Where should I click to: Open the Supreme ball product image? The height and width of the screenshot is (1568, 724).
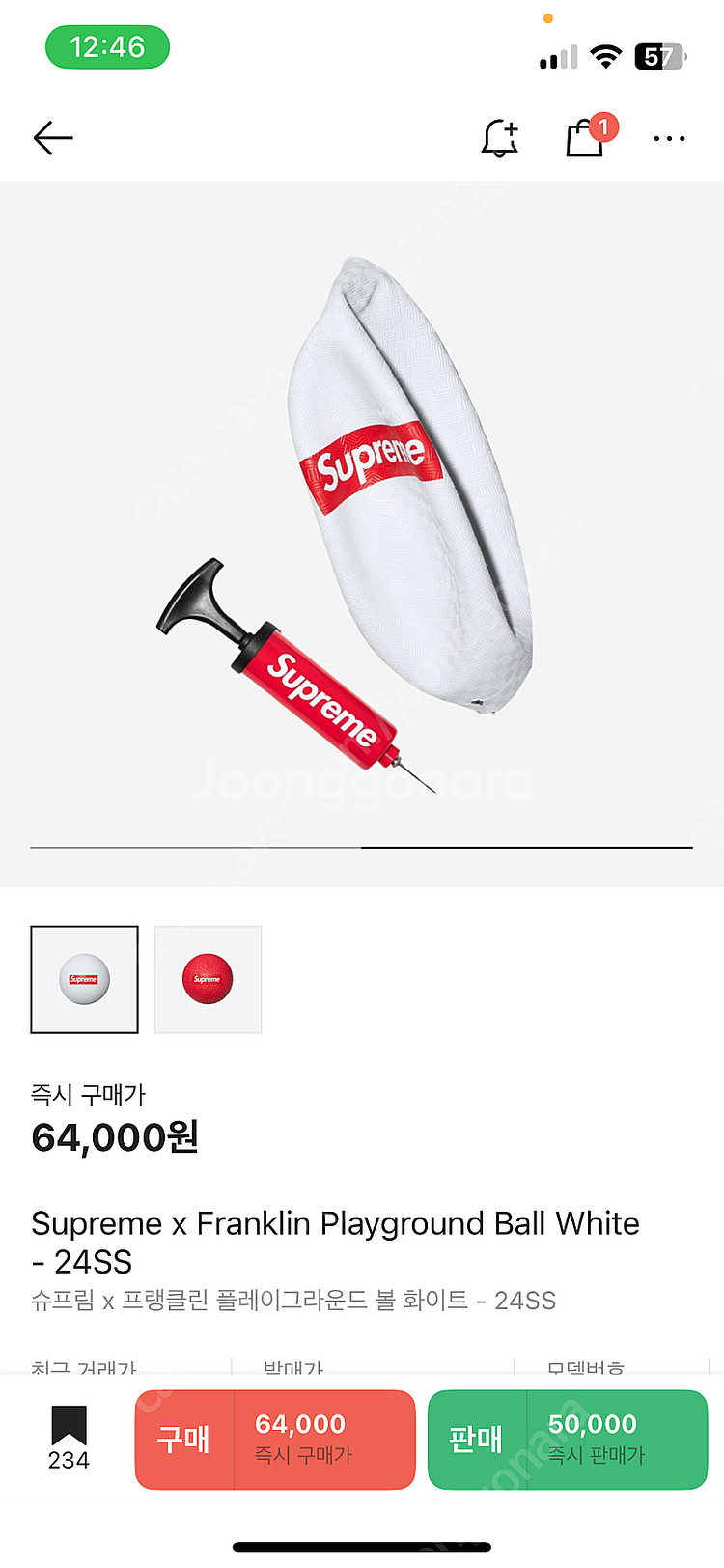pyautogui.click(x=362, y=521)
